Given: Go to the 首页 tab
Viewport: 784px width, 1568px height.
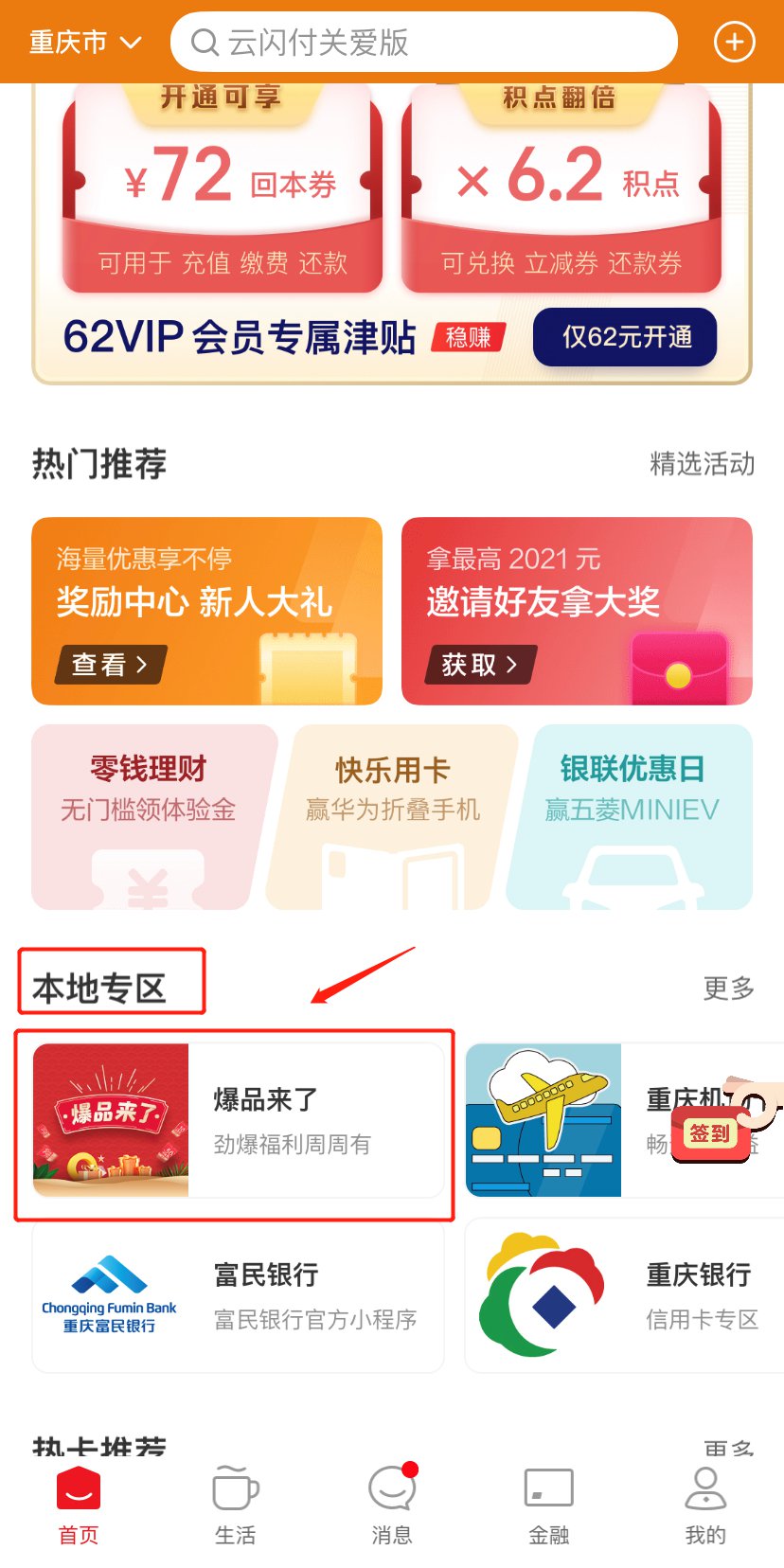Looking at the screenshot, I should pyautogui.click(x=79, y=1506).
